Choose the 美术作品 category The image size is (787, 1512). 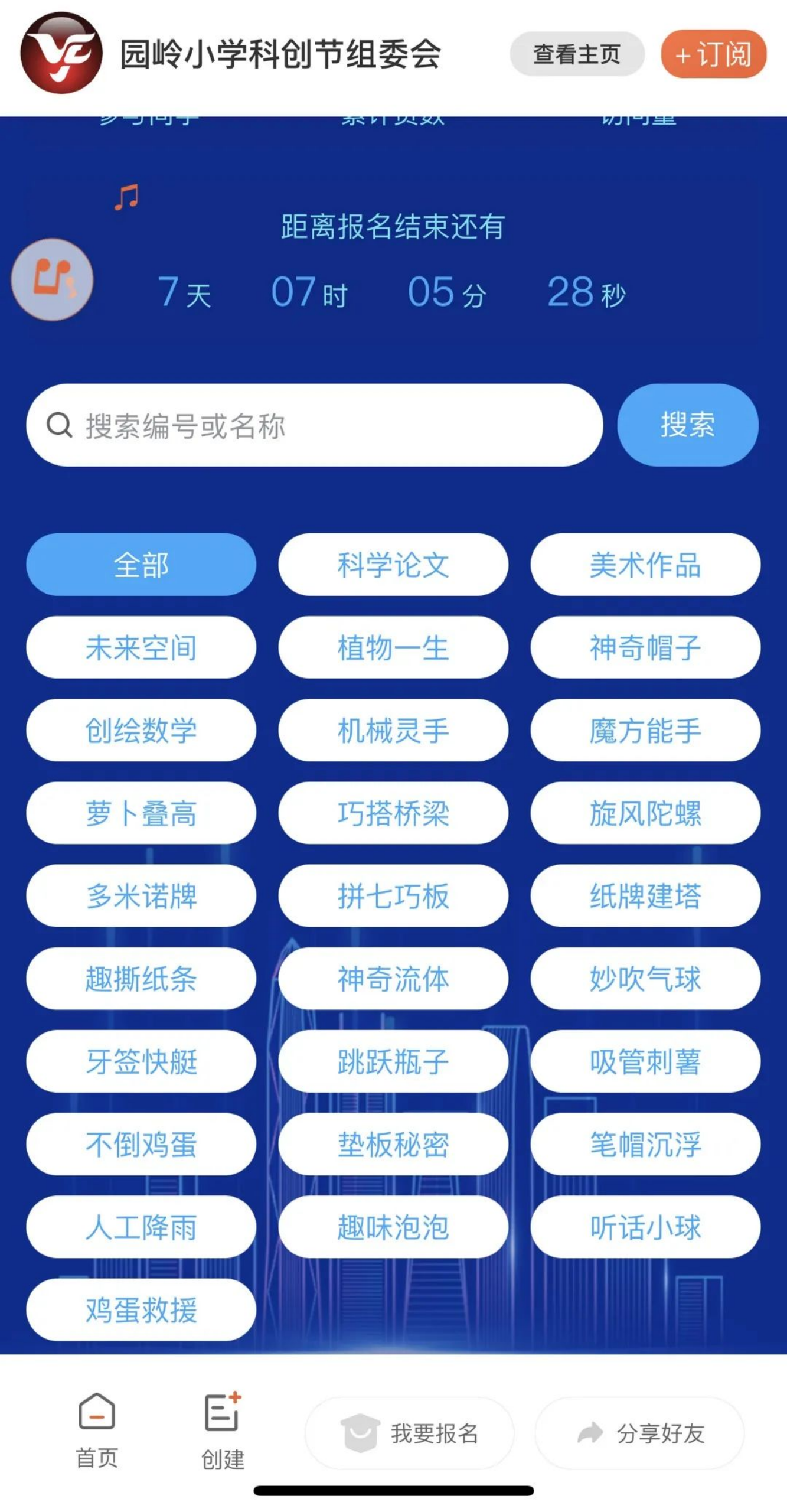pos(645,564)
